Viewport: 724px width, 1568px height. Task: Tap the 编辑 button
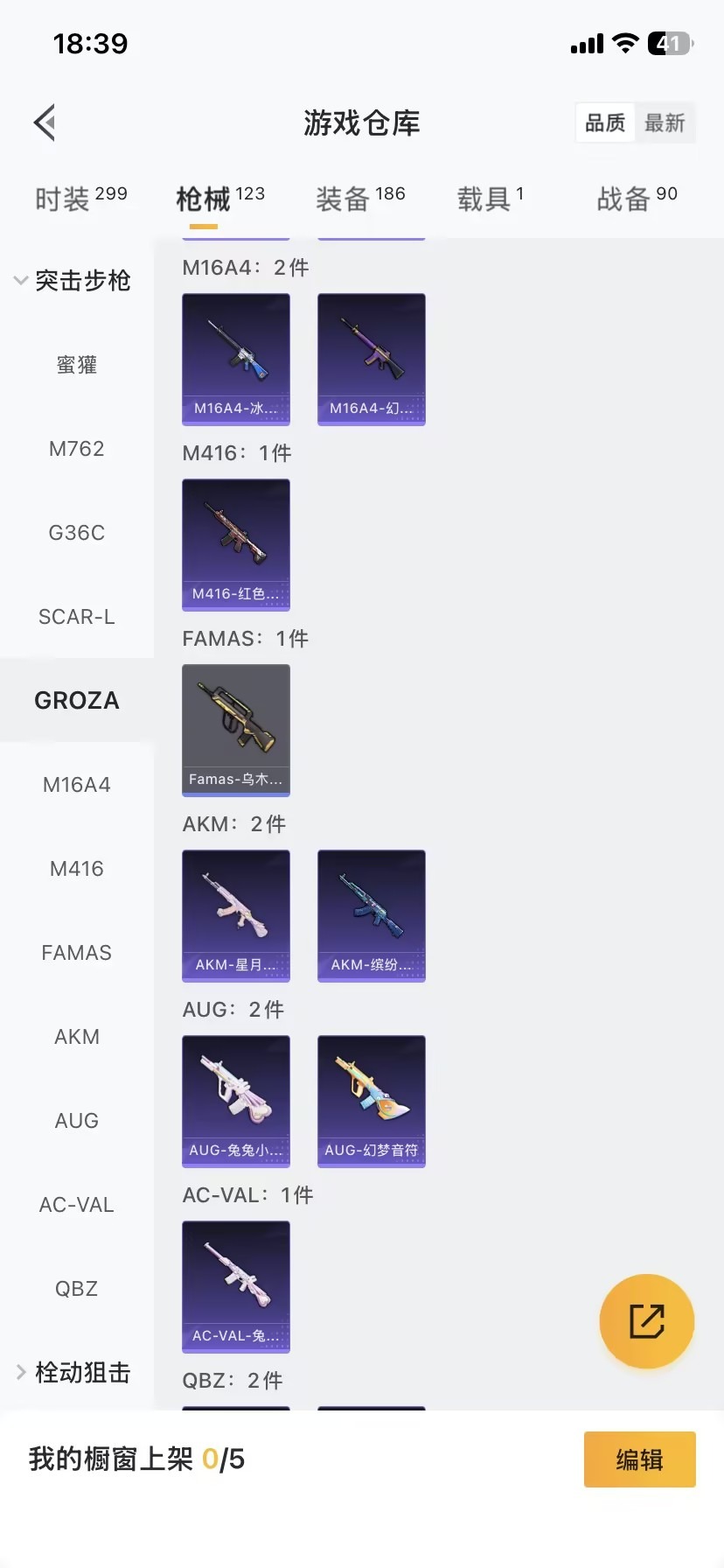click(639, 1459)
